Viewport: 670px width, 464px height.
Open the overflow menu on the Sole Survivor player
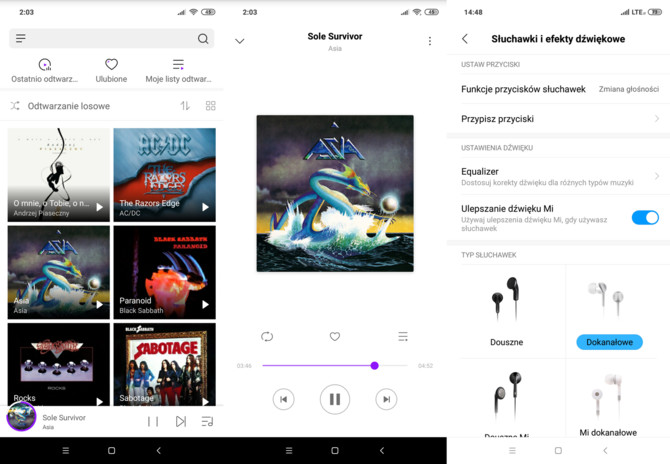pos(430,41)
